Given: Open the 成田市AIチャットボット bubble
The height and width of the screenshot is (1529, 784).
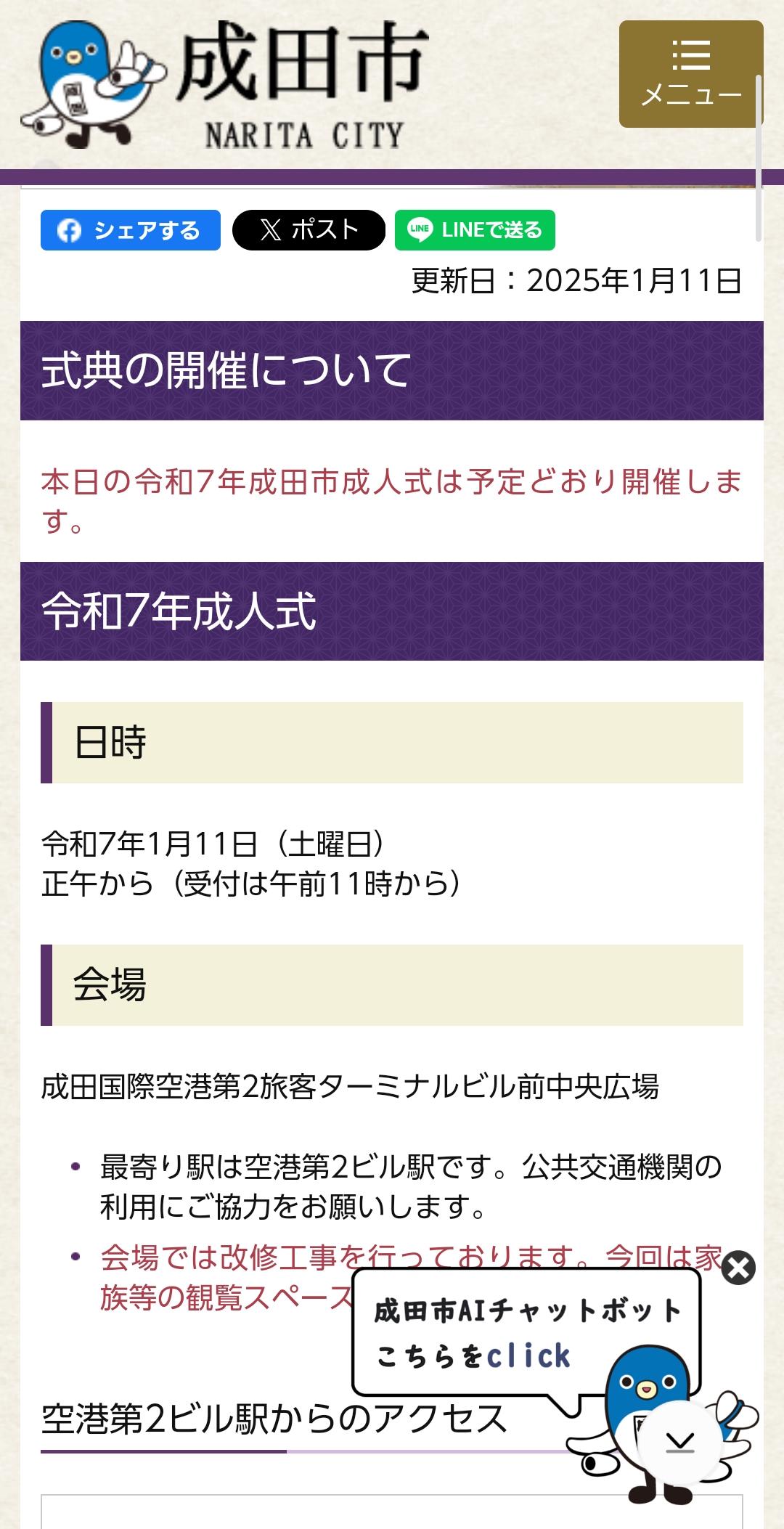Looking at the screenshot, I should (x=526, y=1333).
